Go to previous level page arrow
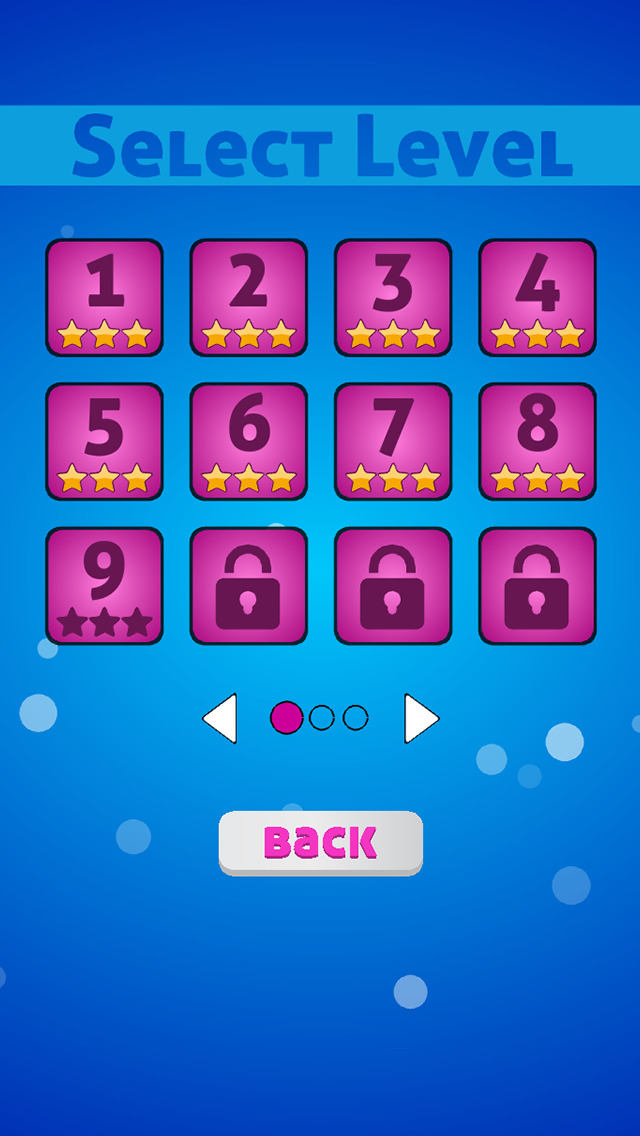 pos(221,718)
